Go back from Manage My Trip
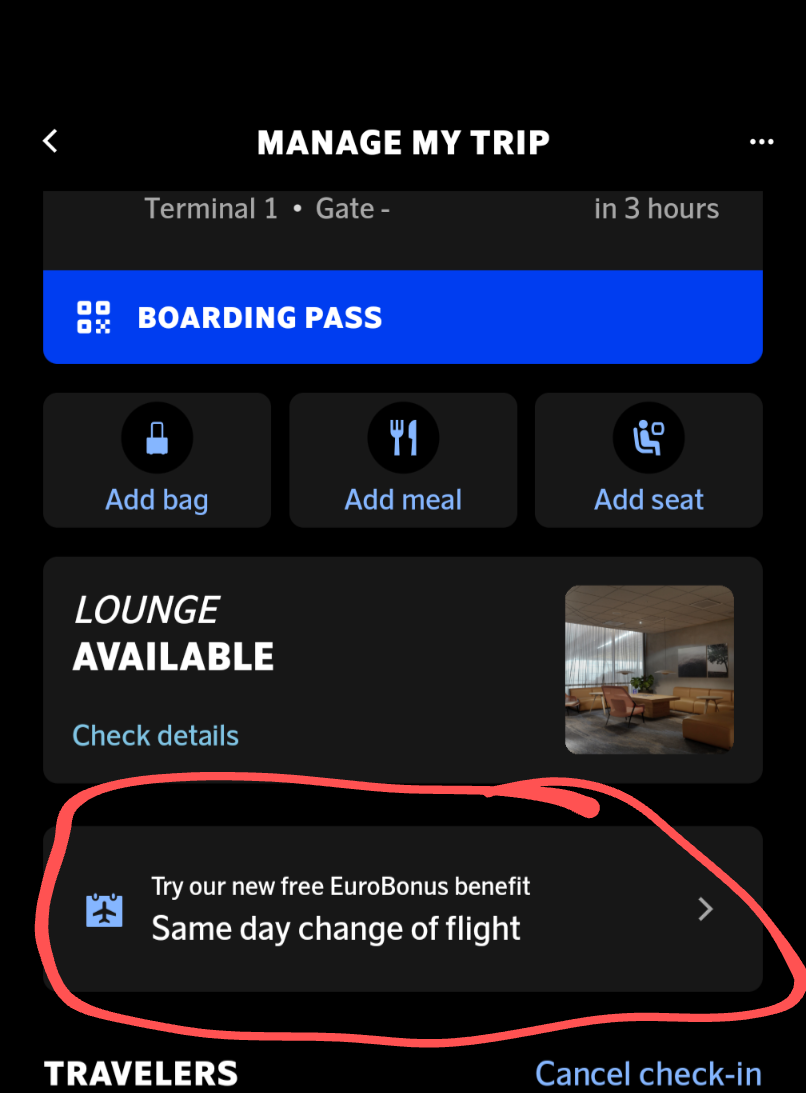Screen dimensions: 806x1093 click(51, 141)
